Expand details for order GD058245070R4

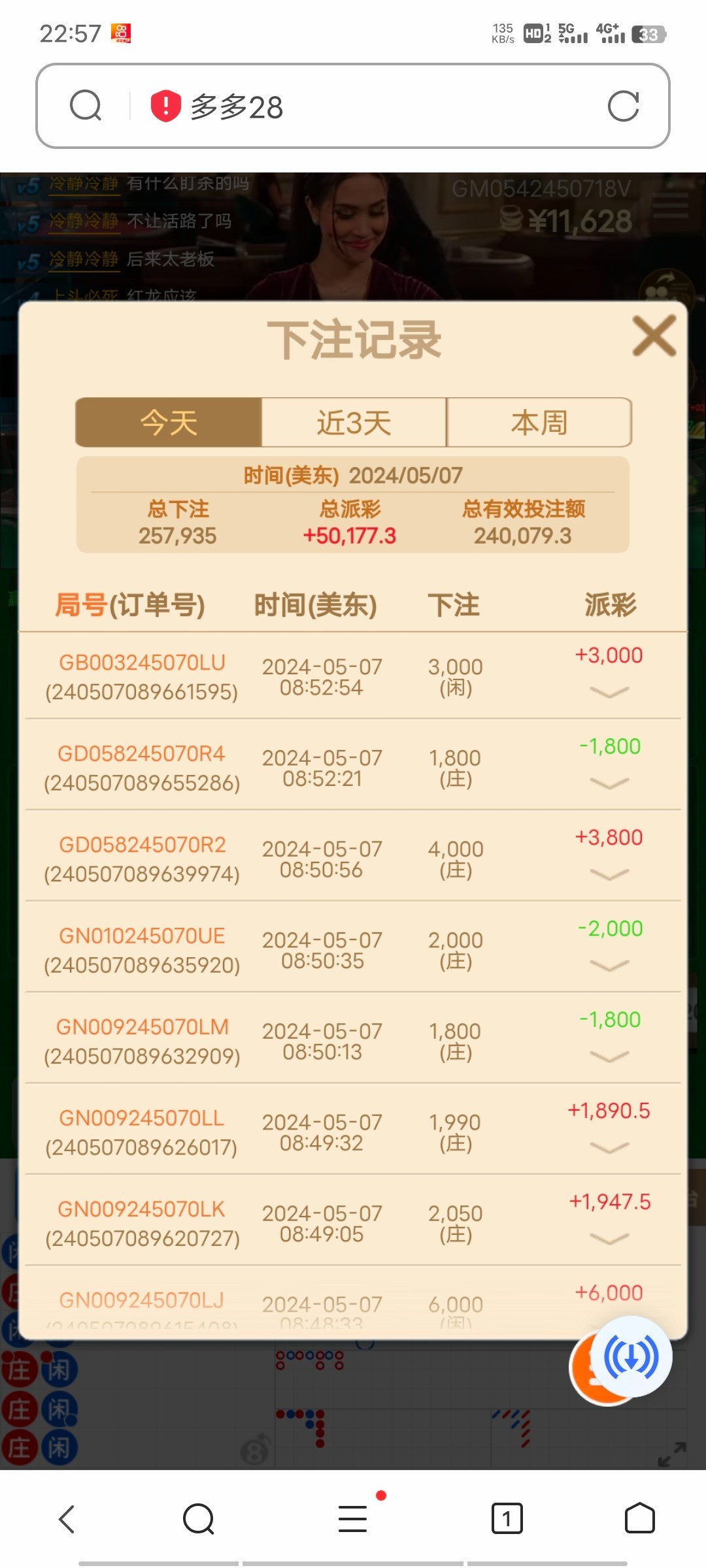pyautogui.click(x=609, y=783)
